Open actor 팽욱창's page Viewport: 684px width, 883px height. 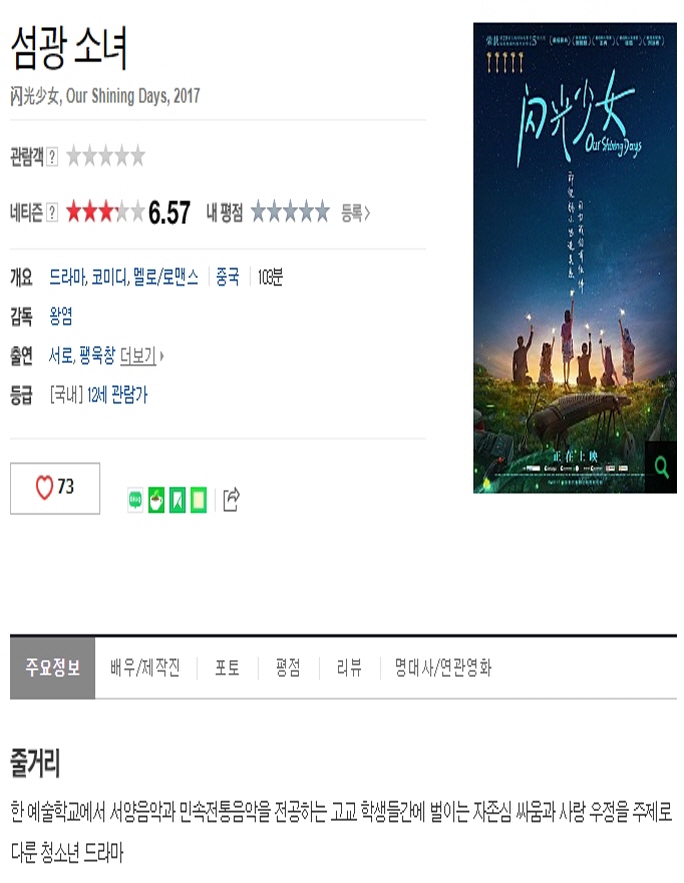tap(97, 355)
